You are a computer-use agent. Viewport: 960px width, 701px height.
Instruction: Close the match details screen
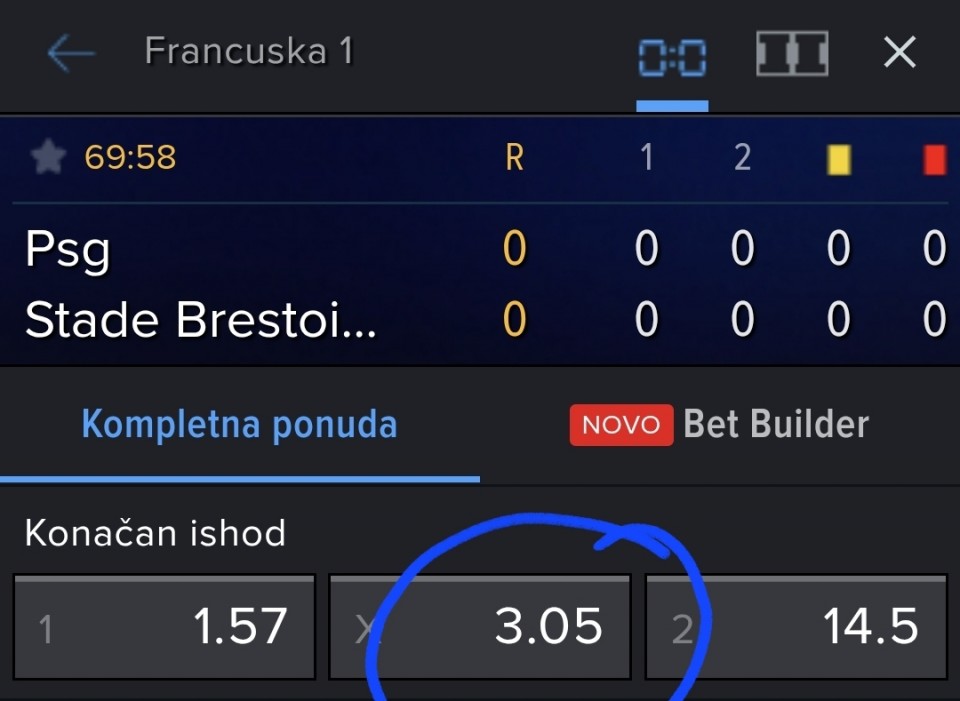click(900, 52)
